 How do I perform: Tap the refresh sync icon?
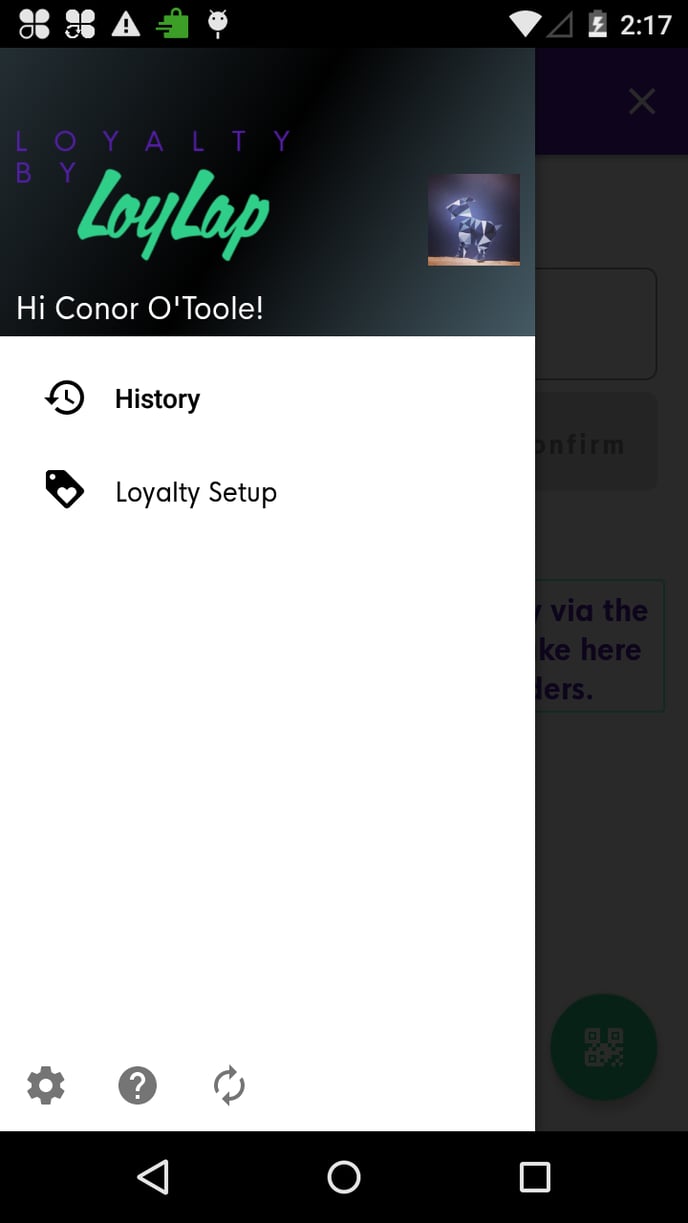tap(229, 1085)
